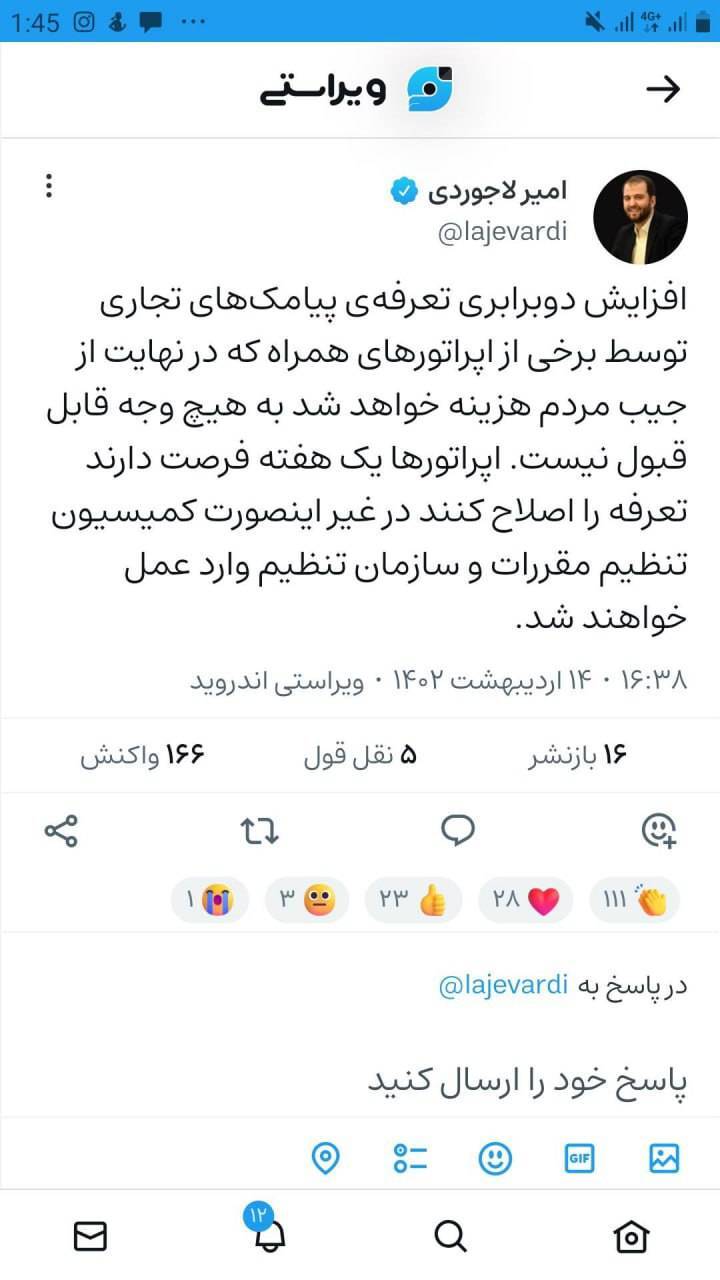The height and width of the screenshot is (1280, 720).
Task: Share the tweet via the share icon
Action: [x=62, y=830]
